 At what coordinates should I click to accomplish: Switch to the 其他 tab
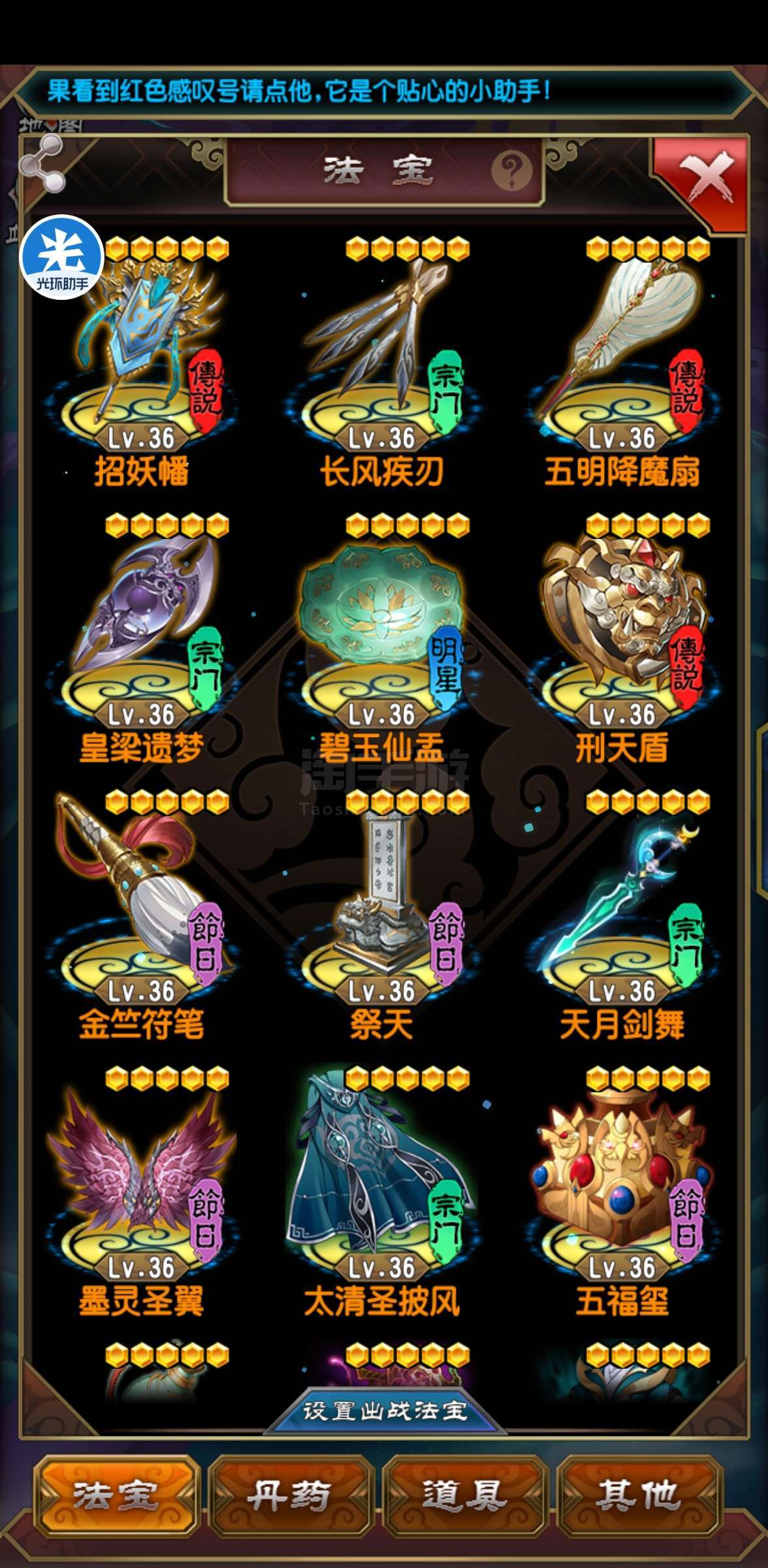pyautogui.click(x=639, y=1495)
